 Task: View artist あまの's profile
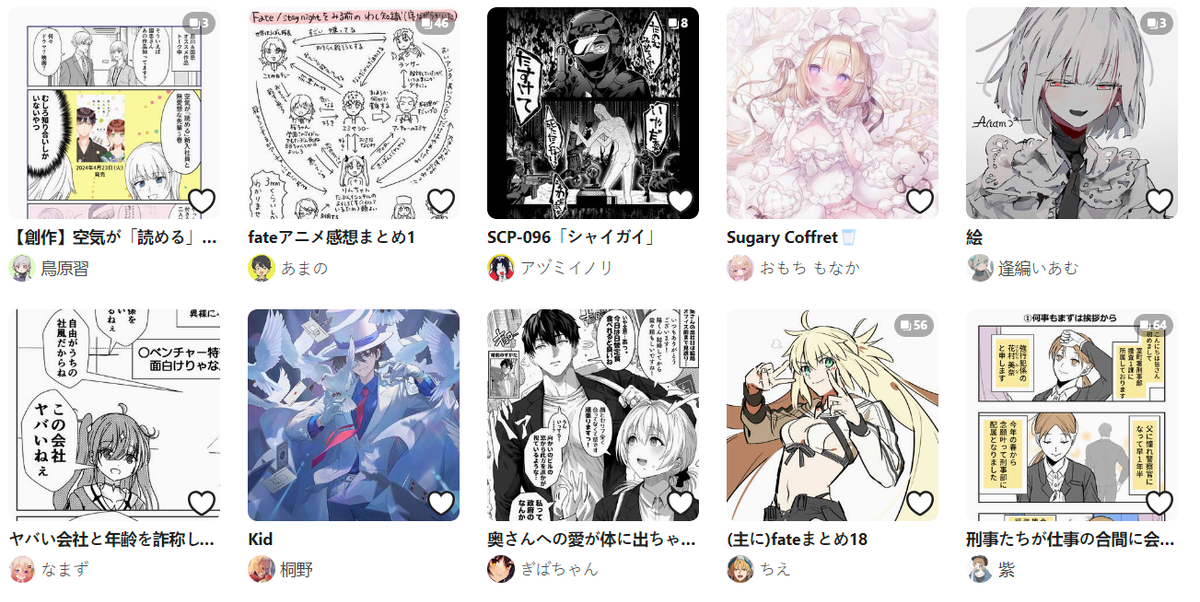(x=303, y=268)
